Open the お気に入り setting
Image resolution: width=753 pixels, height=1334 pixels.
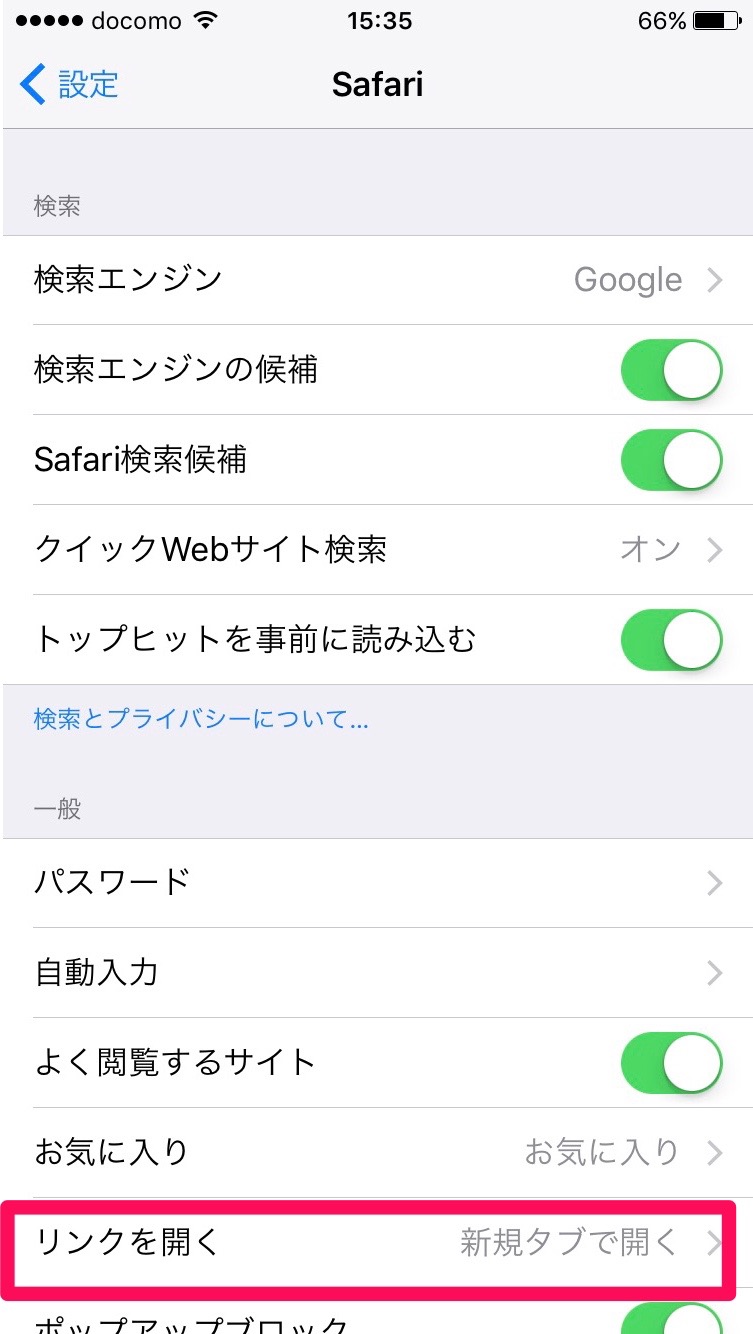coord(376,1152)
